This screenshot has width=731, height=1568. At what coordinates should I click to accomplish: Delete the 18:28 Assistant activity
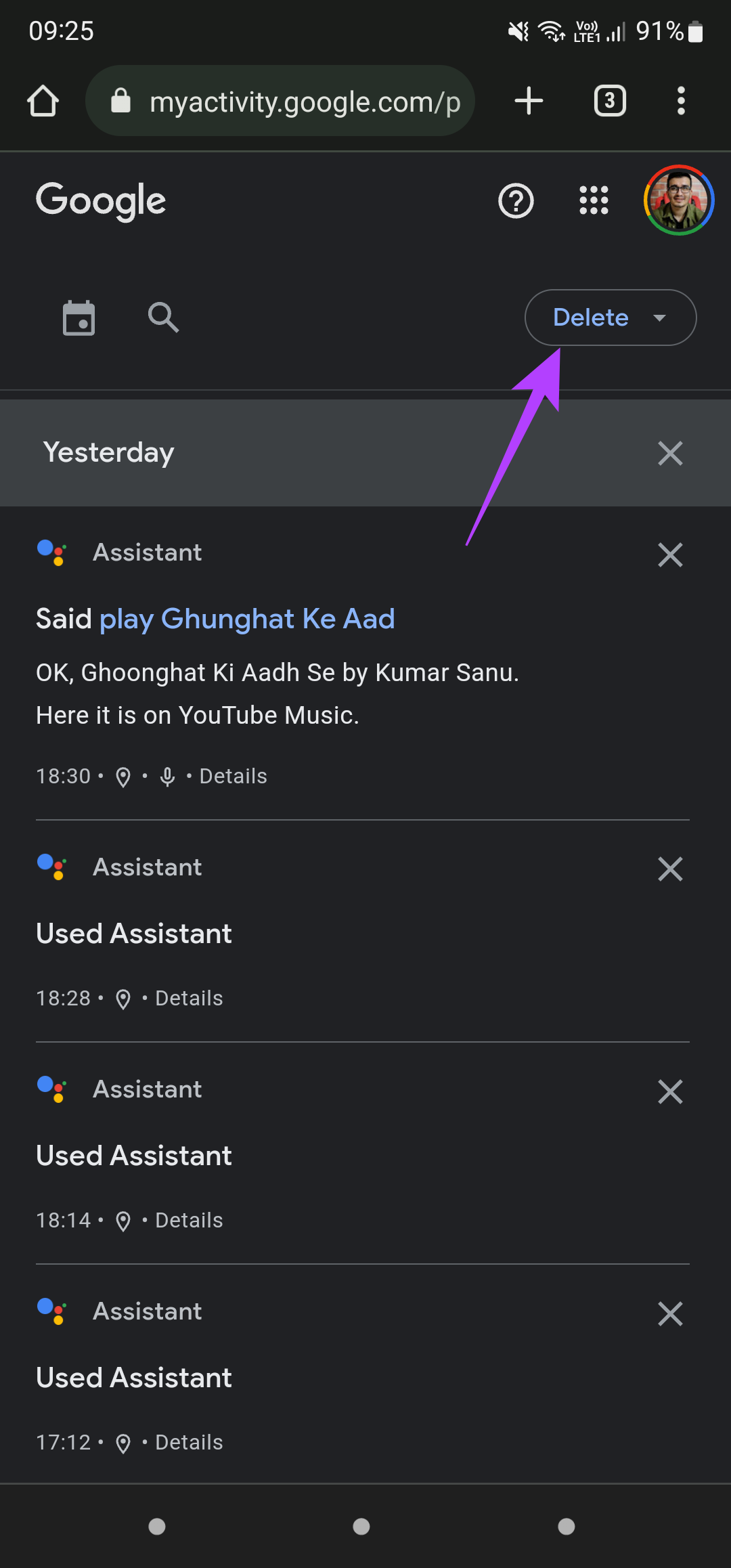[670, 869]
